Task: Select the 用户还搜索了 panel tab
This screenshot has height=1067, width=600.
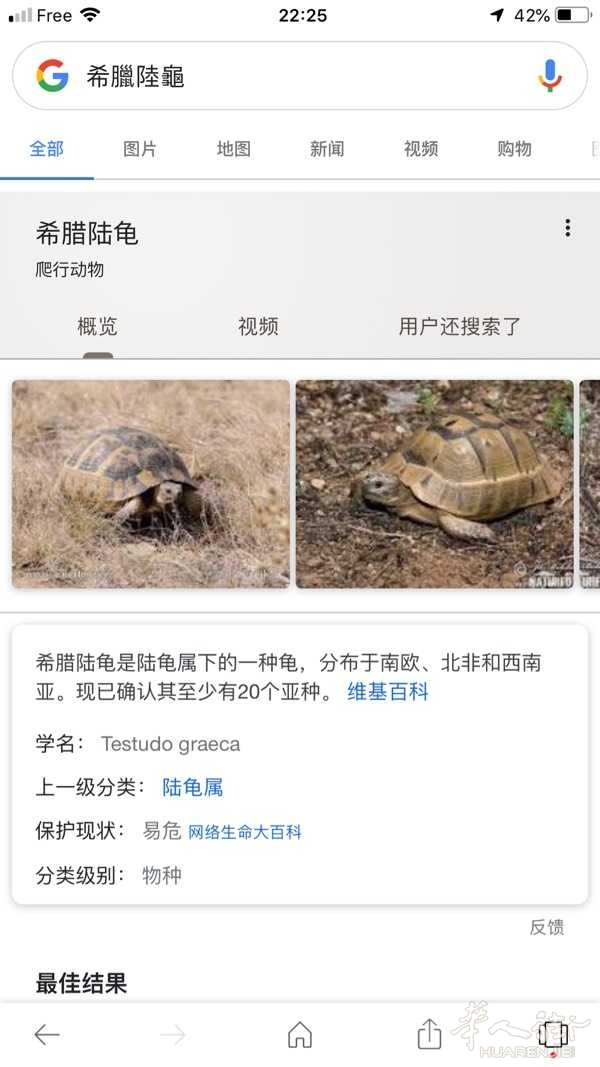Action: tap(460, 326)
